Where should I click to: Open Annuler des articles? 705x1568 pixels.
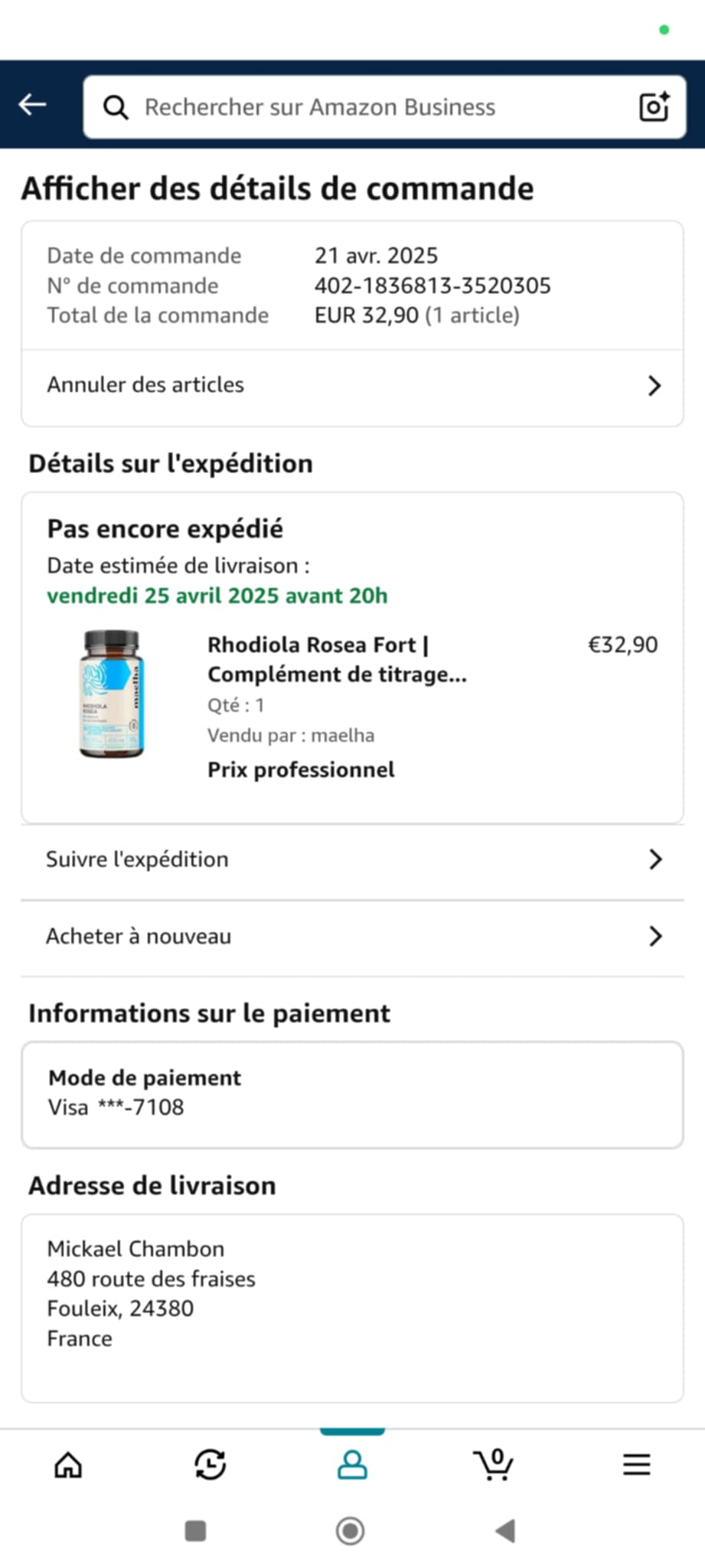point(352,385)
